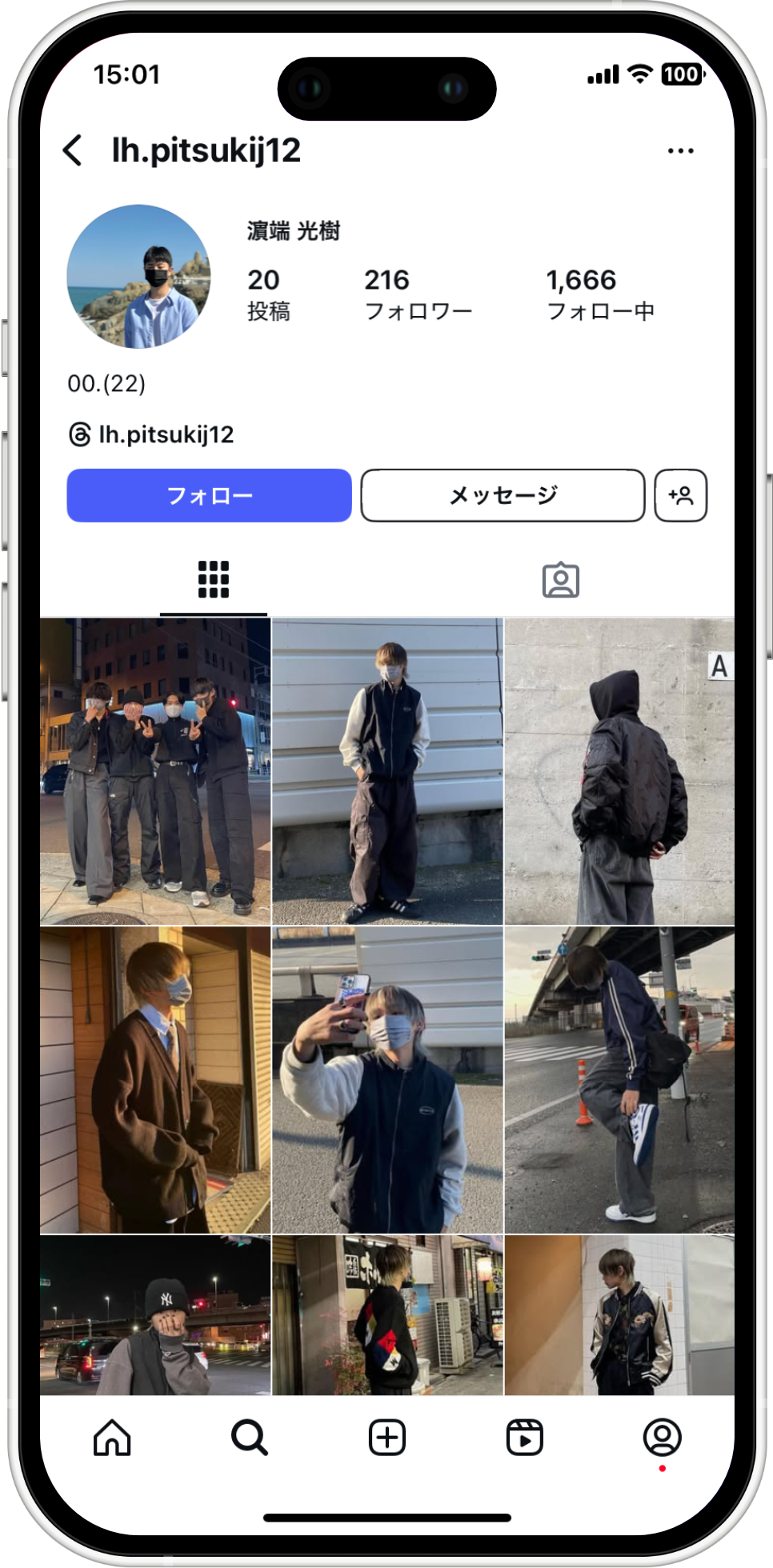Viewport: 773px width, 1568px height.
Task: Open the selfie with phone post
Action: (387, 1080)
